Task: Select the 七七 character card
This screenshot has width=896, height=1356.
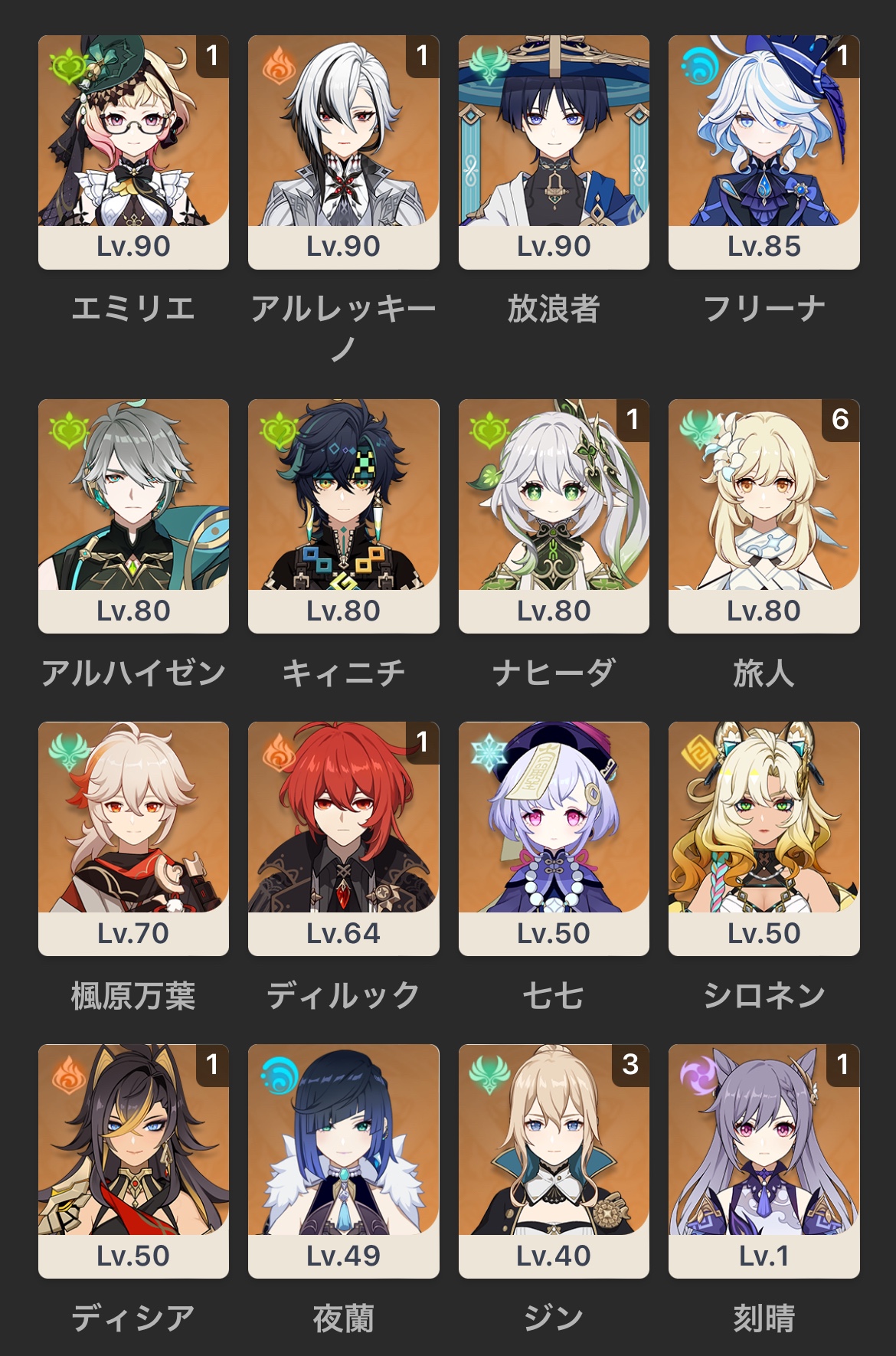Action: pos(554,838)
